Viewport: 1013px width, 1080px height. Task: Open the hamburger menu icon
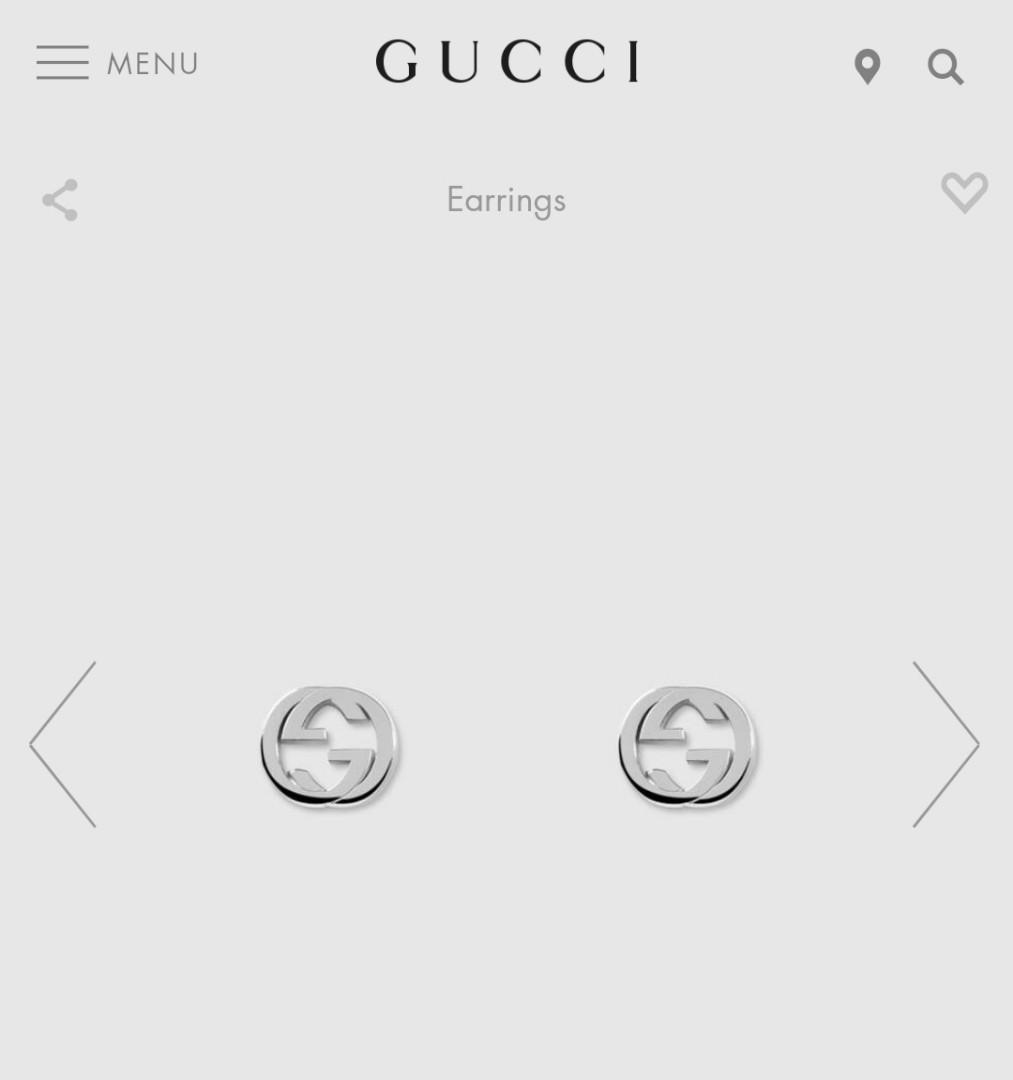pos(61,62)
